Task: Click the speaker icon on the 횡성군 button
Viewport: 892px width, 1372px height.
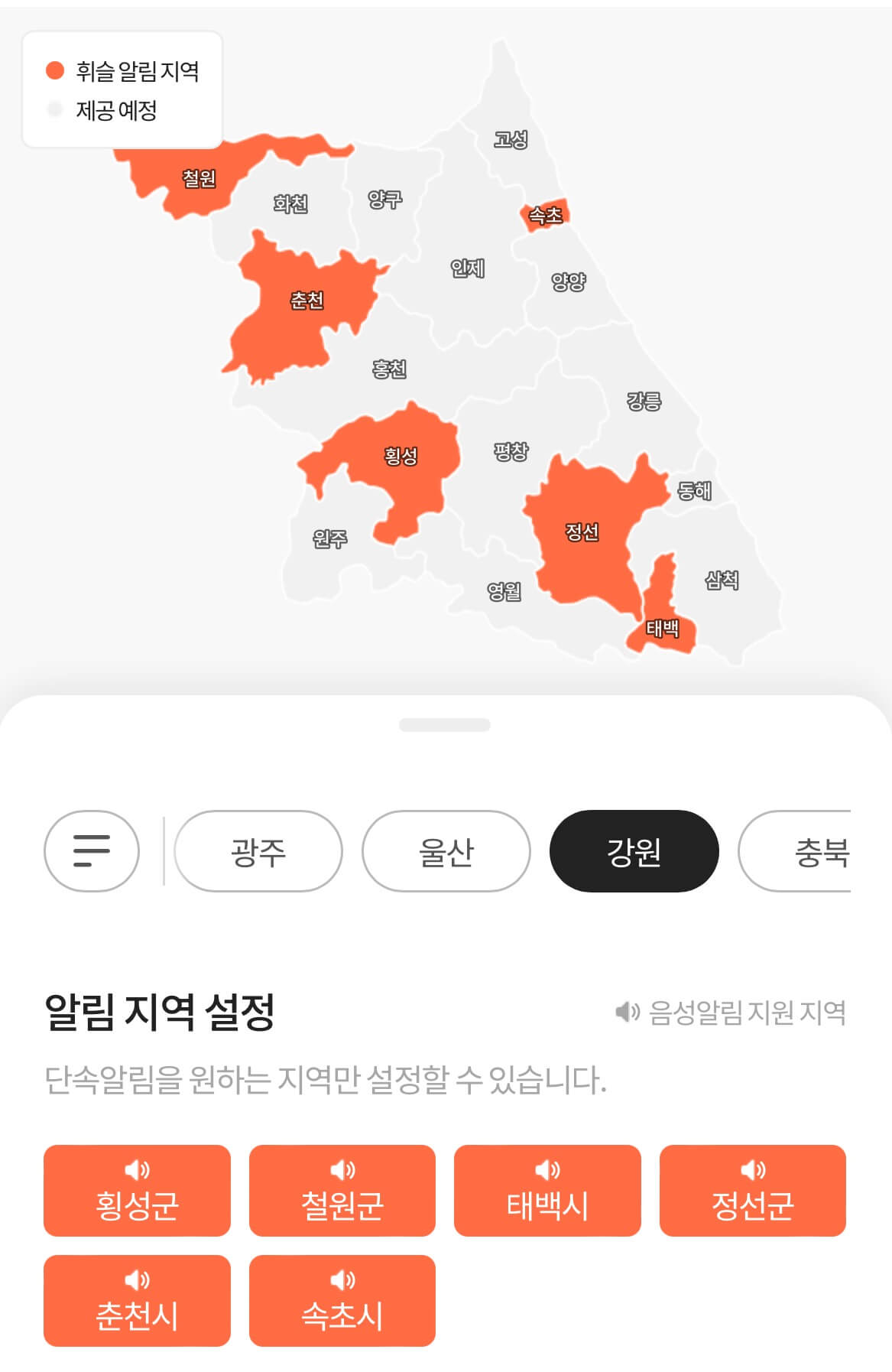Action: pos(137,1169)
